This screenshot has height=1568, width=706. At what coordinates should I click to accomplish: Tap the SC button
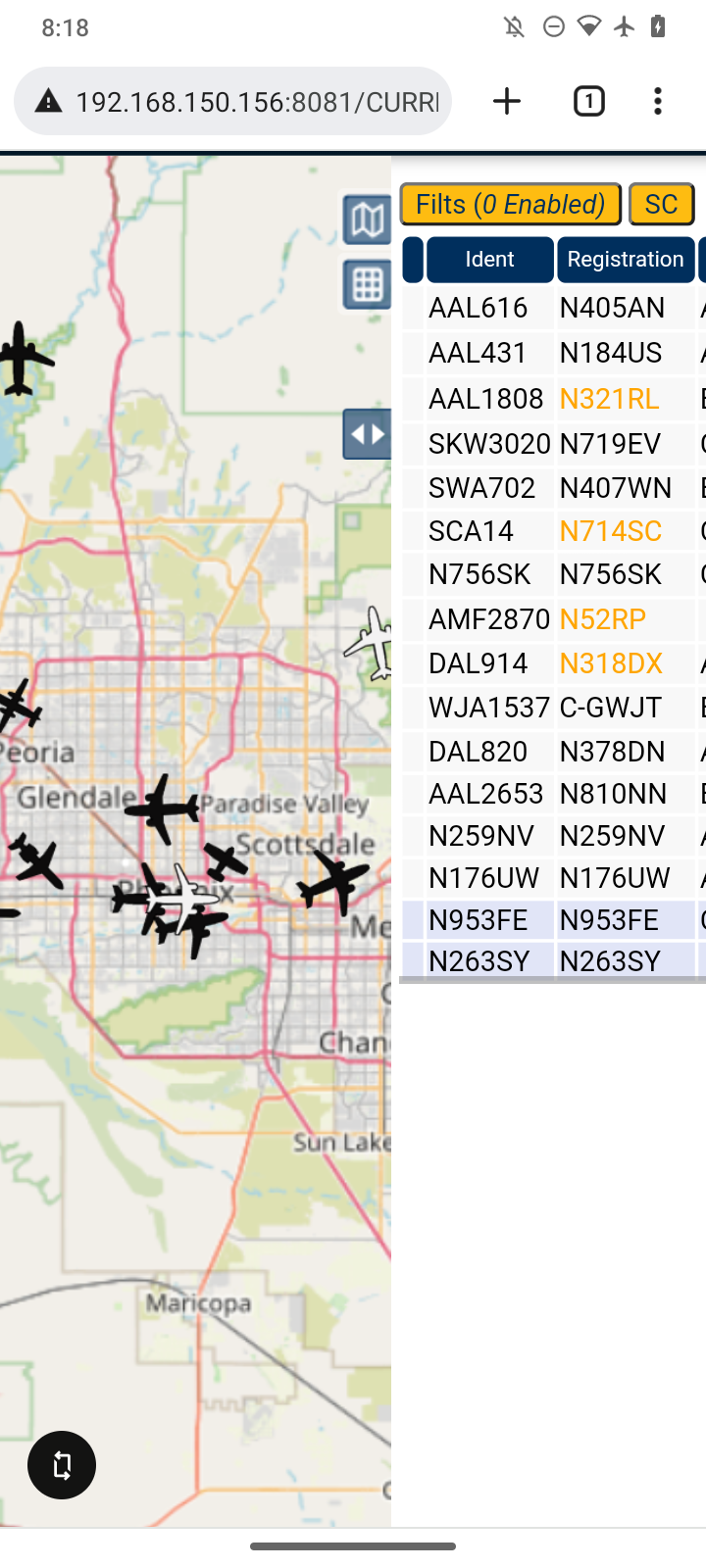pos(661,204)
